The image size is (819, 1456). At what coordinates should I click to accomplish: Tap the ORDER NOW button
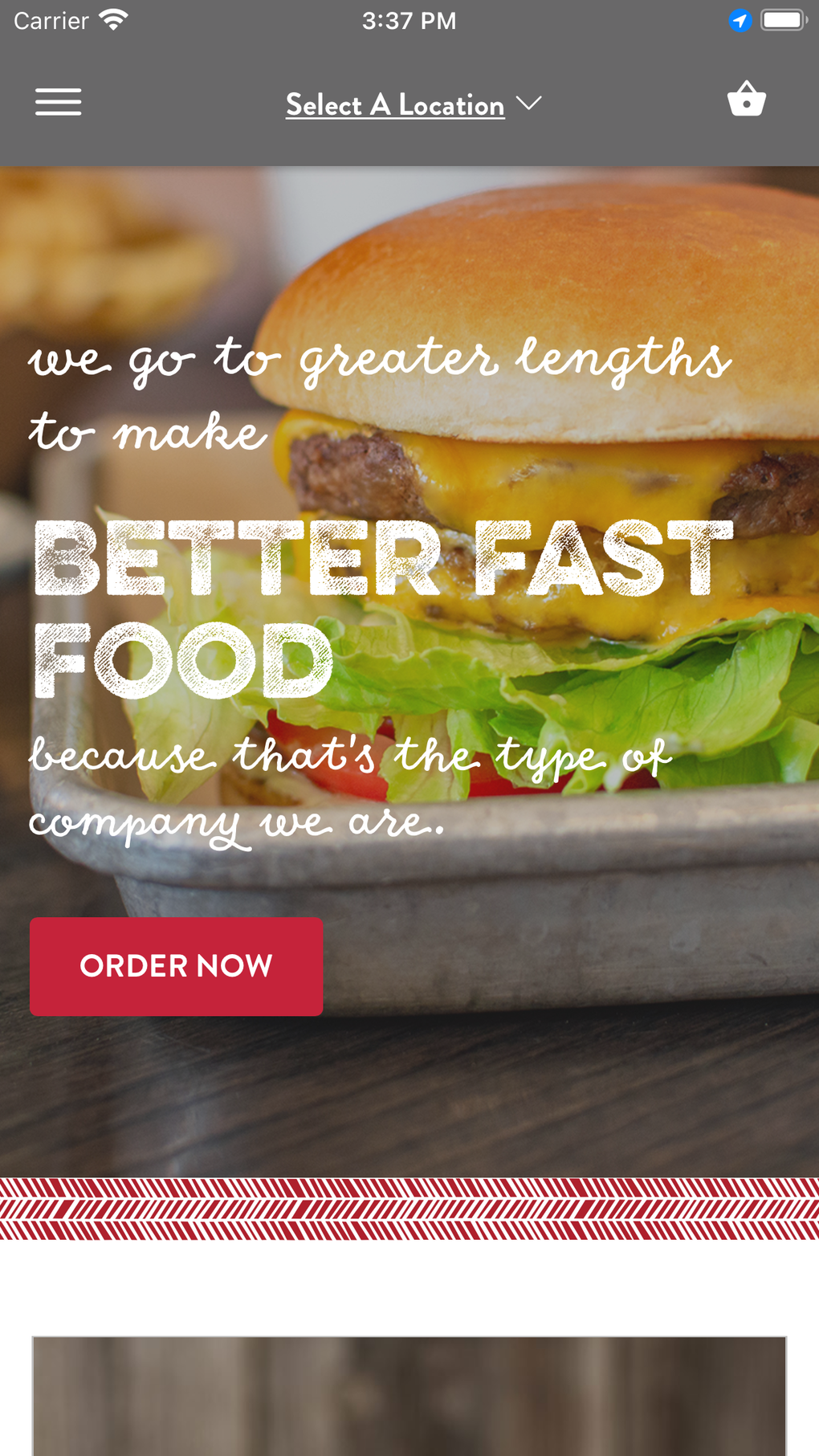click(x=176, y=966)
